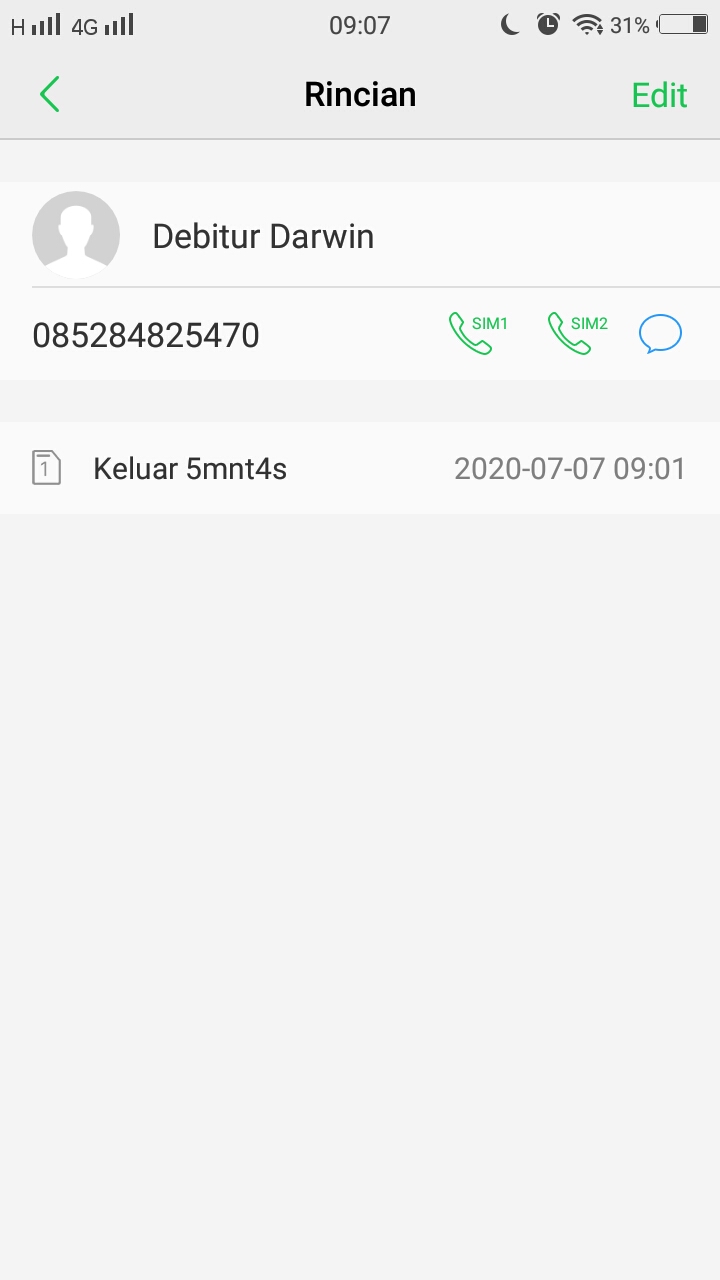Tap the call duration Keluar 5mnt4s
The width and height of the screenshot is (720, 1280).
coord(189,467)
